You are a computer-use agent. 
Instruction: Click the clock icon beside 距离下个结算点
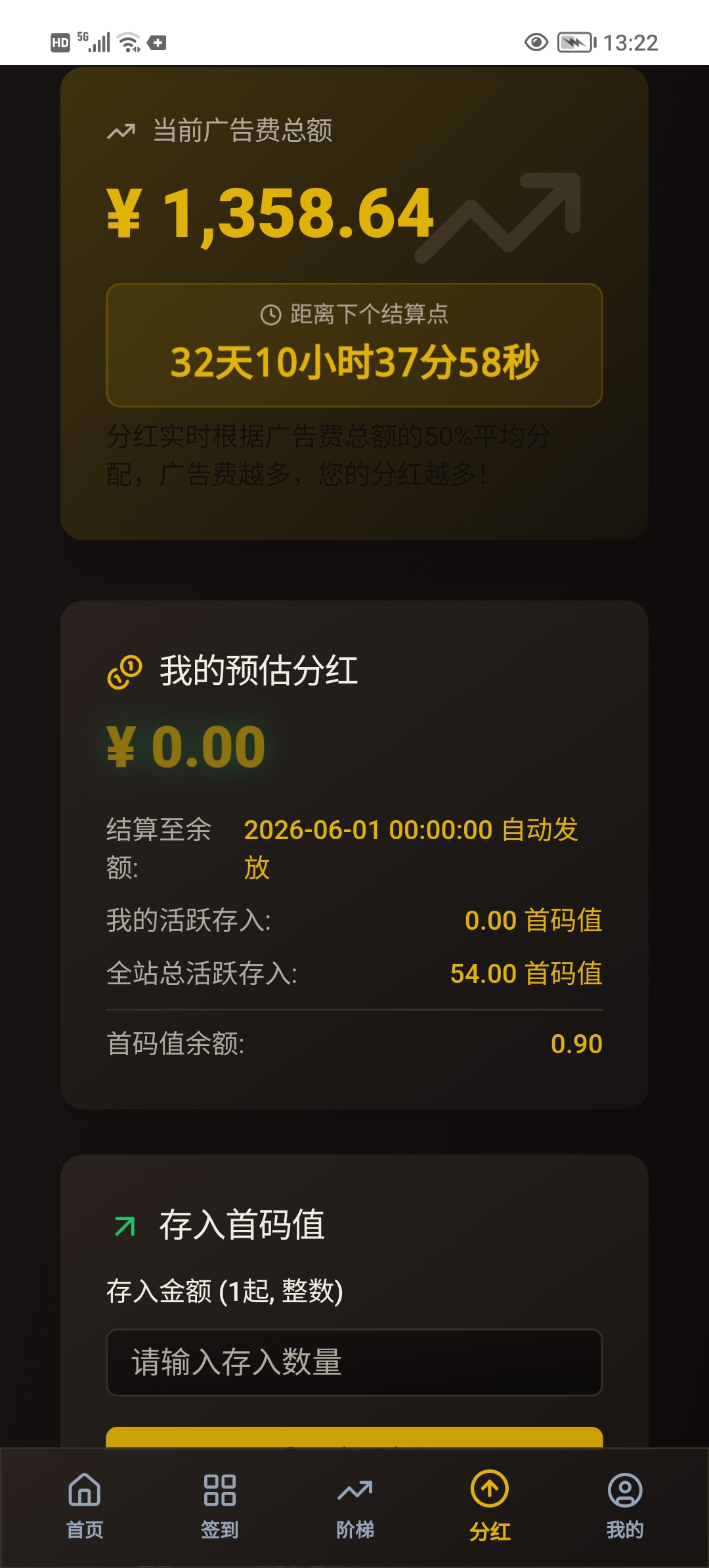pyautogui.click(x=270, y=315)
